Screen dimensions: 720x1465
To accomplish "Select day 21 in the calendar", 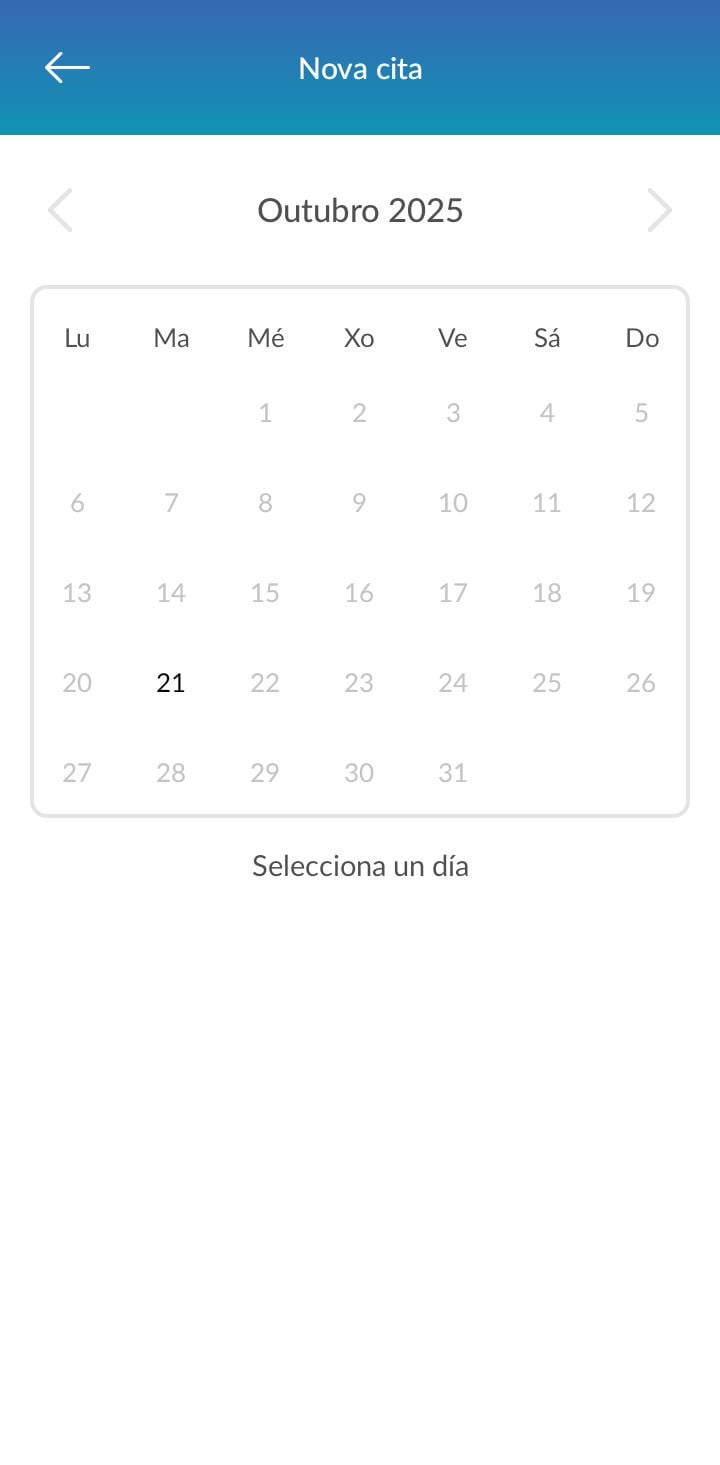I will tap(171, 683).
